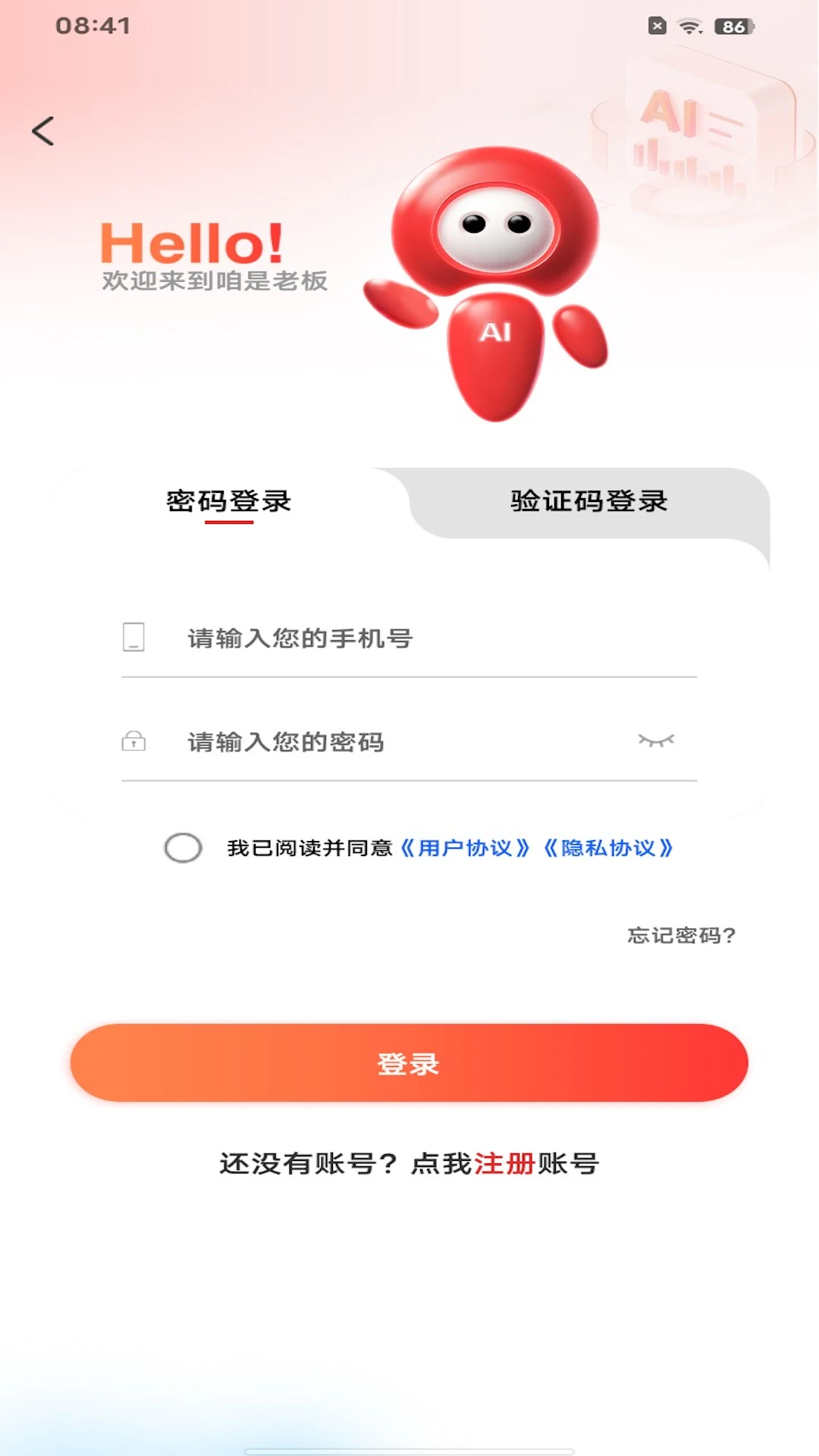Open the 《隐私协议》 privacy policy
819x1456 pixels.
click(610, 849)
